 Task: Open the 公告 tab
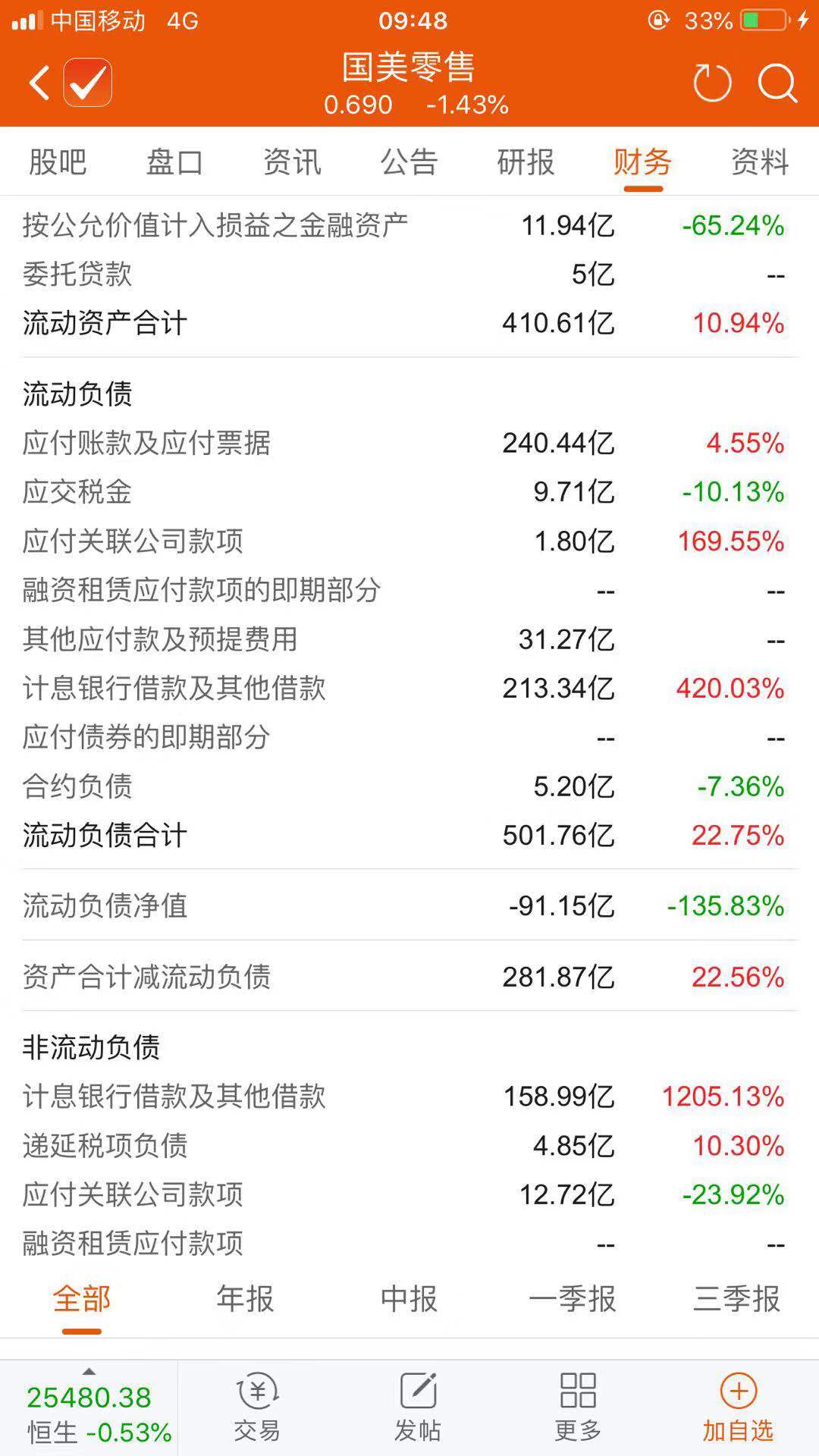[x=409, y=162]
